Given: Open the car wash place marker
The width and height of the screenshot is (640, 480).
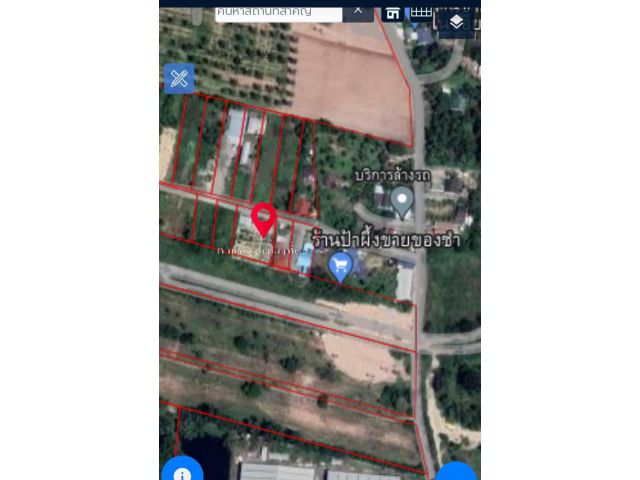Looking at the screenshot, I should click(x=402, y=203).
